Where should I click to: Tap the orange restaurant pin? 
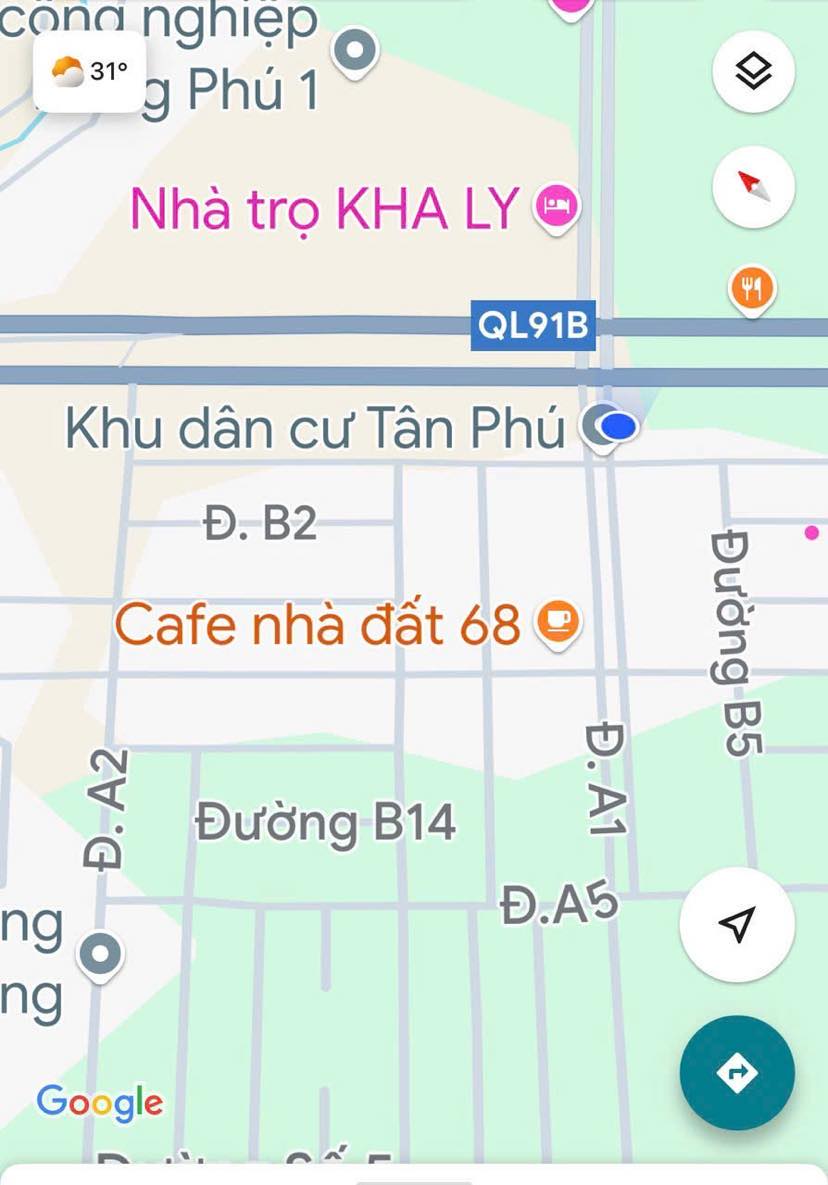(x=753, y=289)
